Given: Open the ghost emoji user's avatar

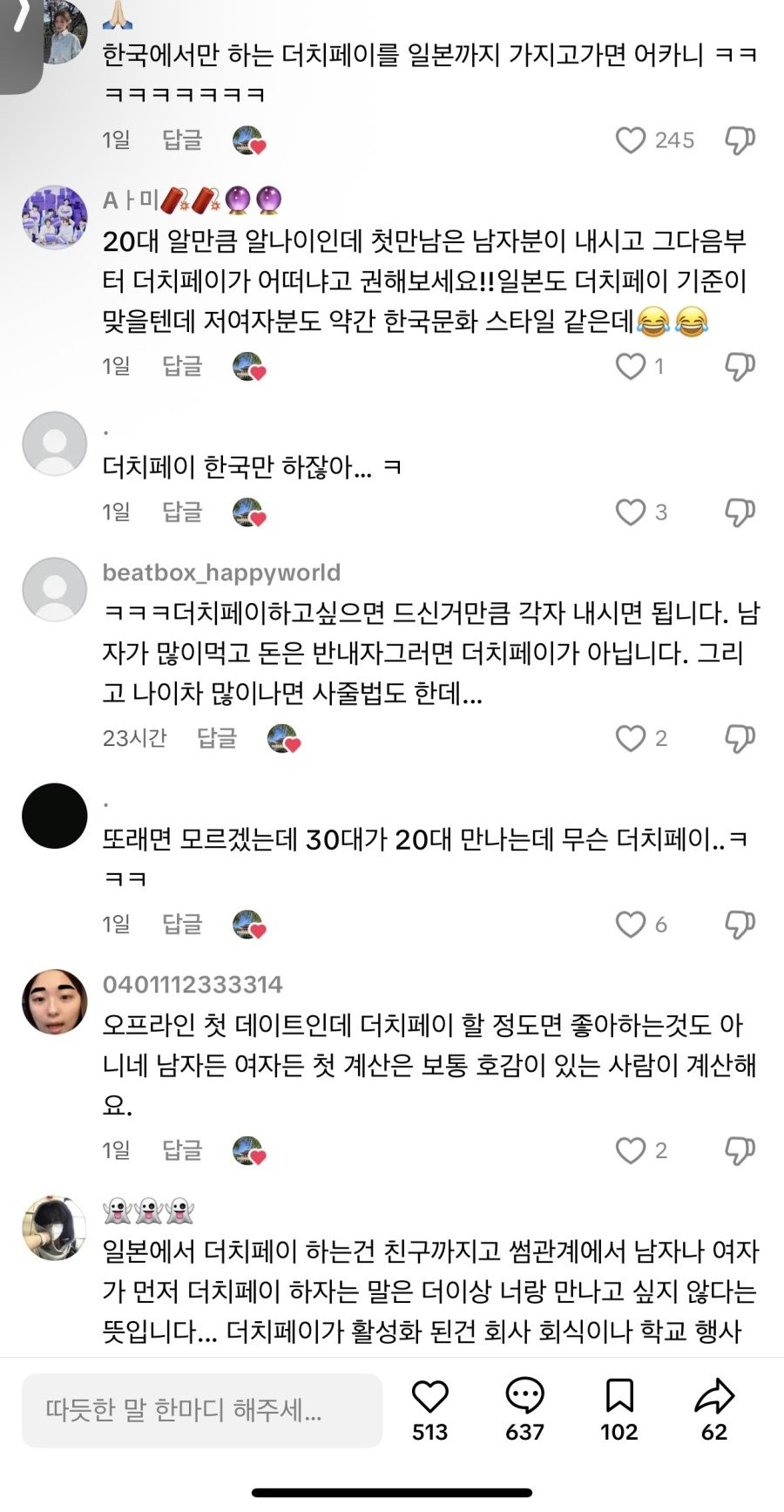Looking at the screenshot, I should (54, 1228).
